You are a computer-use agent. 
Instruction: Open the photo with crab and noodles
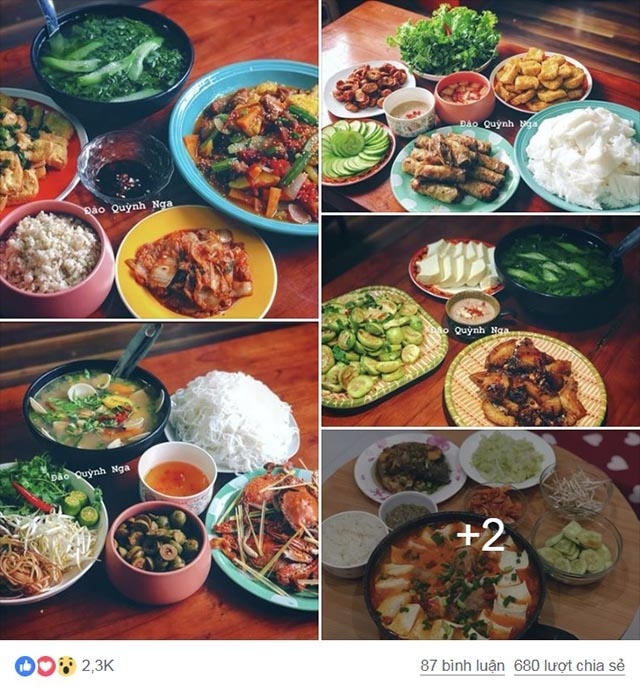pos(159,480)
